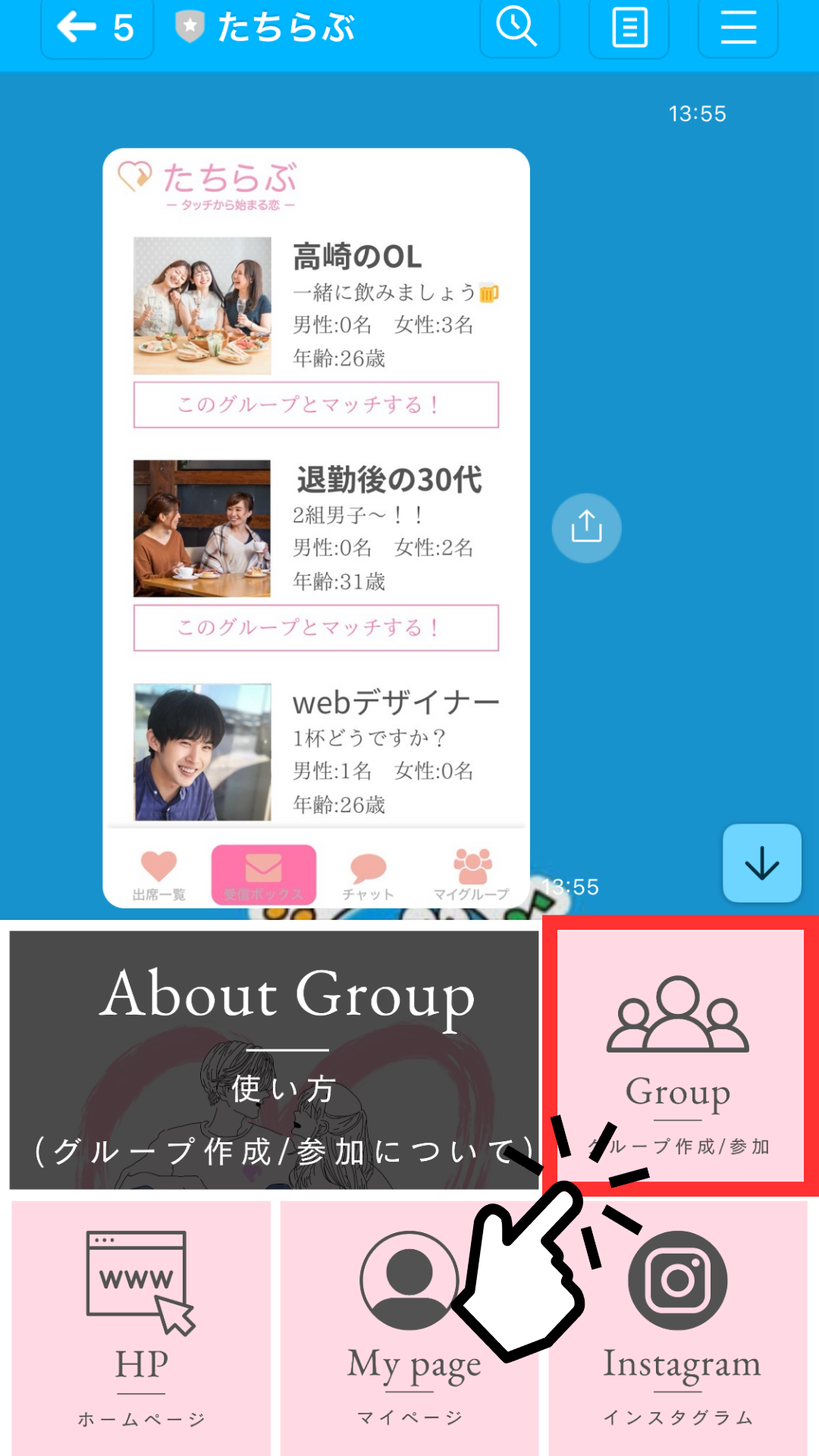Open the notes icon in header
Screen dimensions: 819x1456
tap(629, 28)
